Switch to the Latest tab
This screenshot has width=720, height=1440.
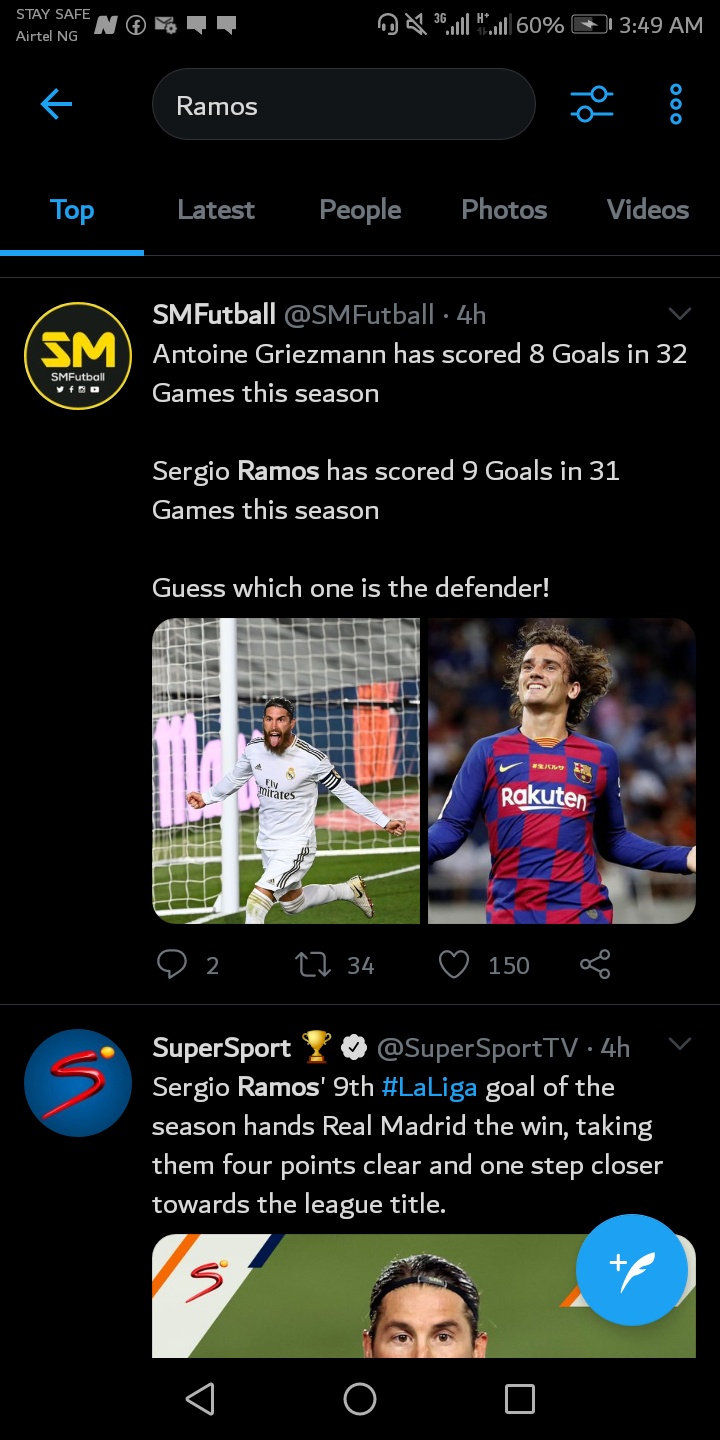click(216, 210)
